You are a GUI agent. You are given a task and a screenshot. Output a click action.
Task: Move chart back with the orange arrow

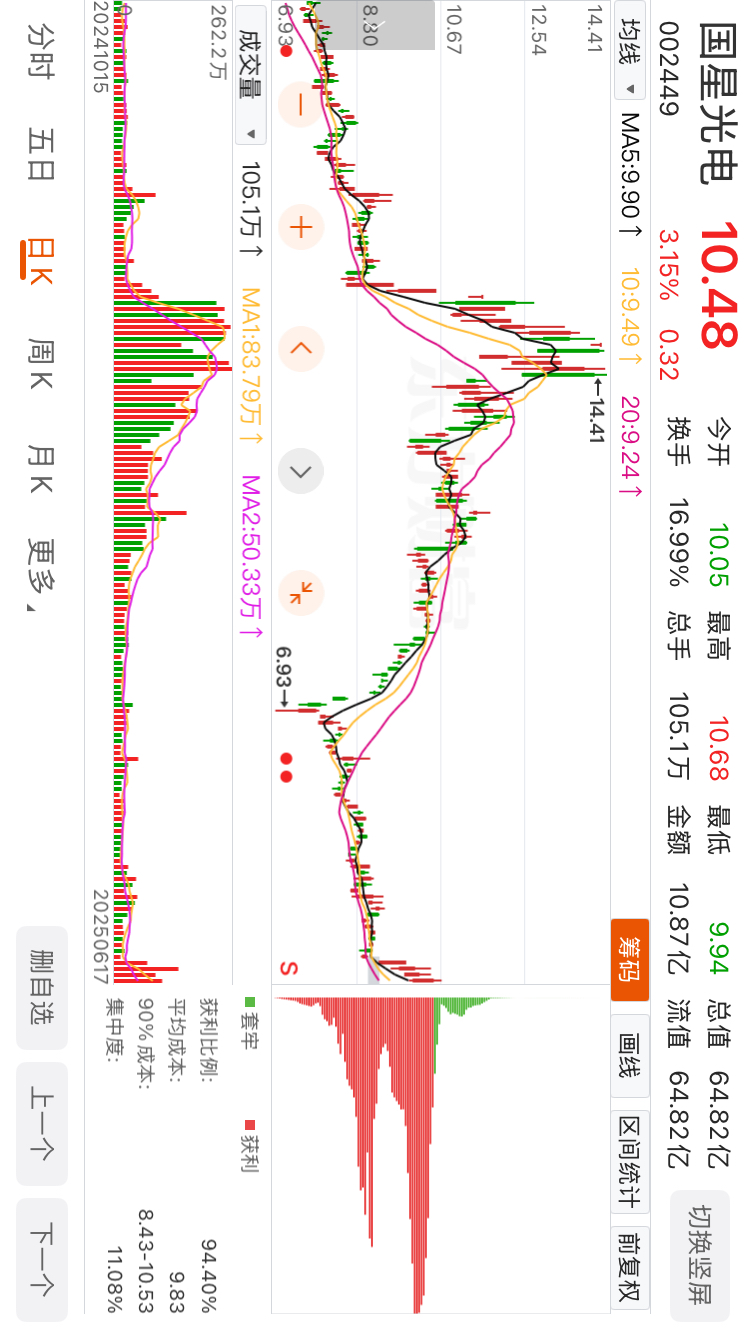pos(301,349)
